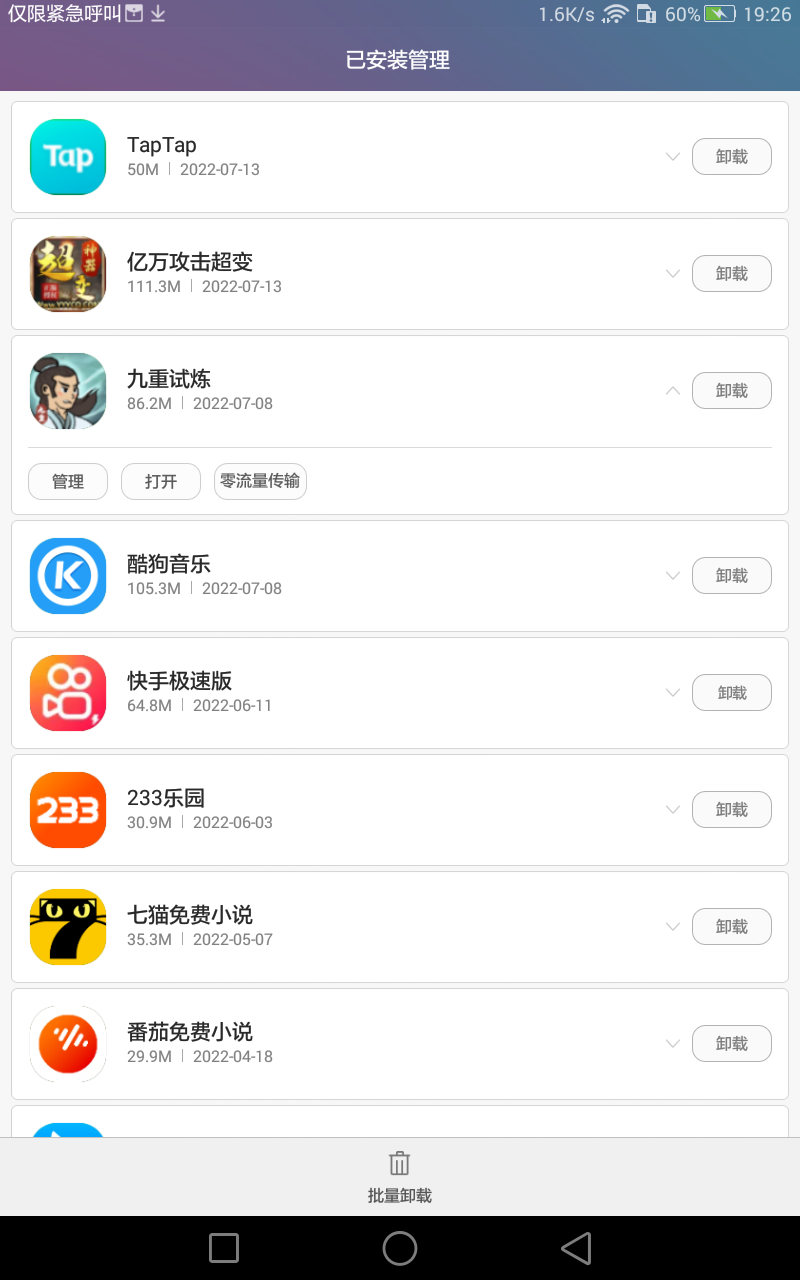
Task: Tap the triangular back navigation button
Action: (x=575, y=1249)
